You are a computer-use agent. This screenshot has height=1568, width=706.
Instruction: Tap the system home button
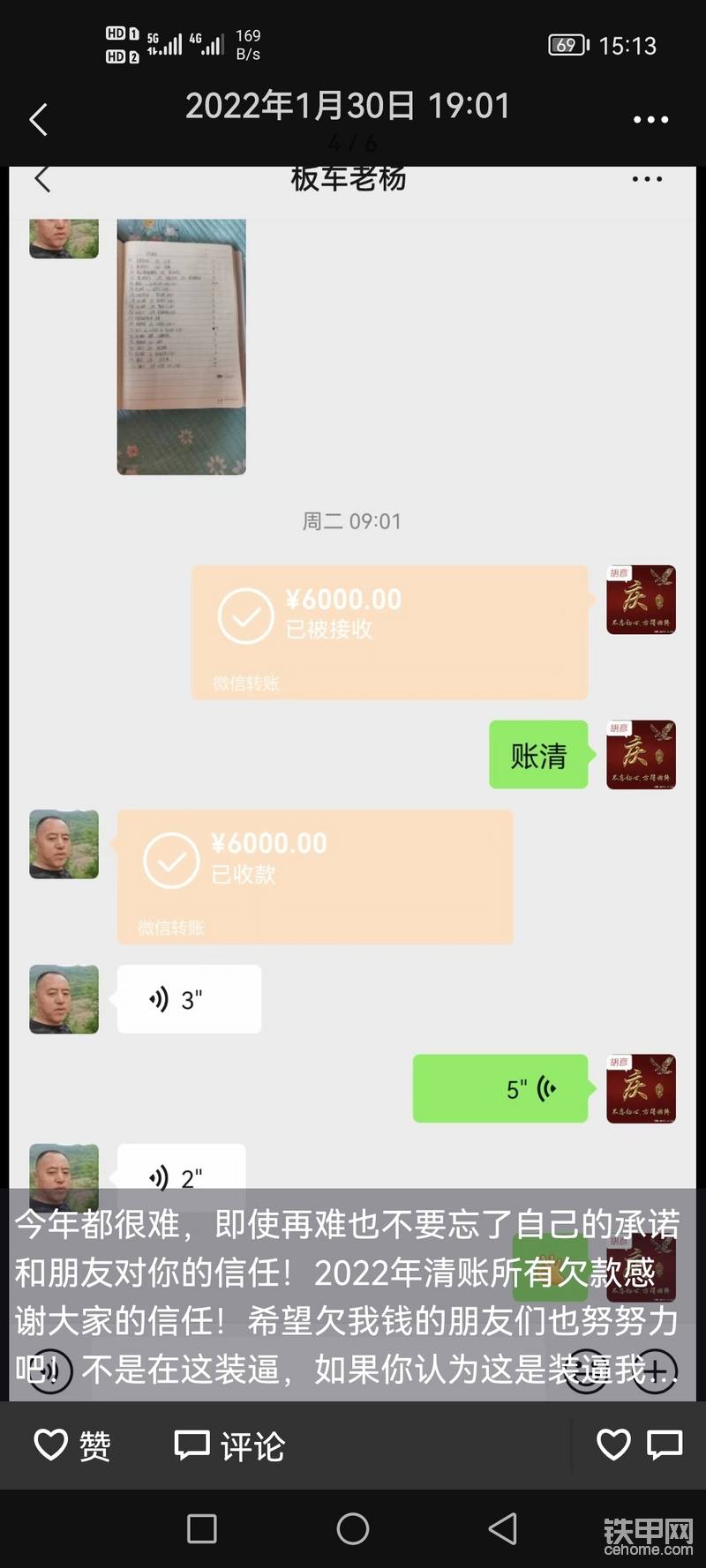[x=352, y=1528]
